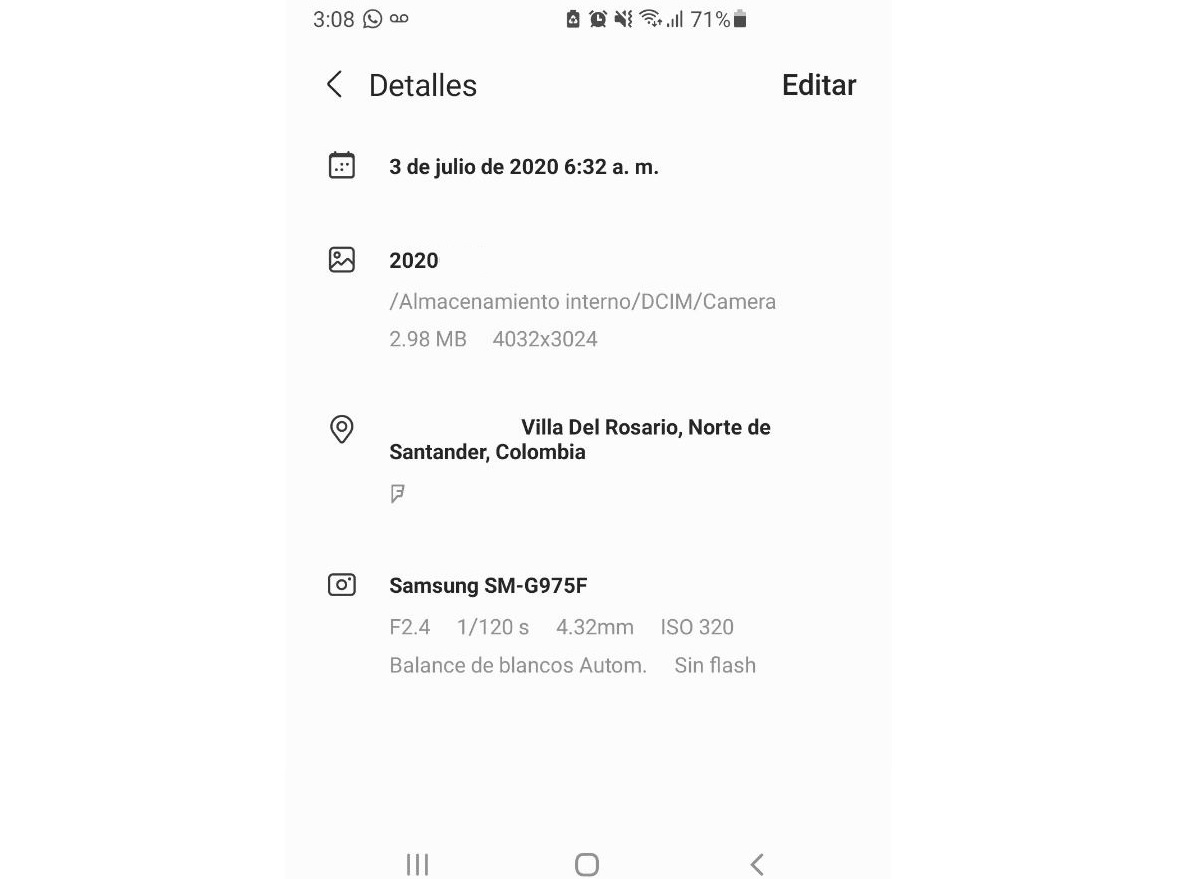Go to the home screen
This screenshot has height=879, width=1200.
587,864
